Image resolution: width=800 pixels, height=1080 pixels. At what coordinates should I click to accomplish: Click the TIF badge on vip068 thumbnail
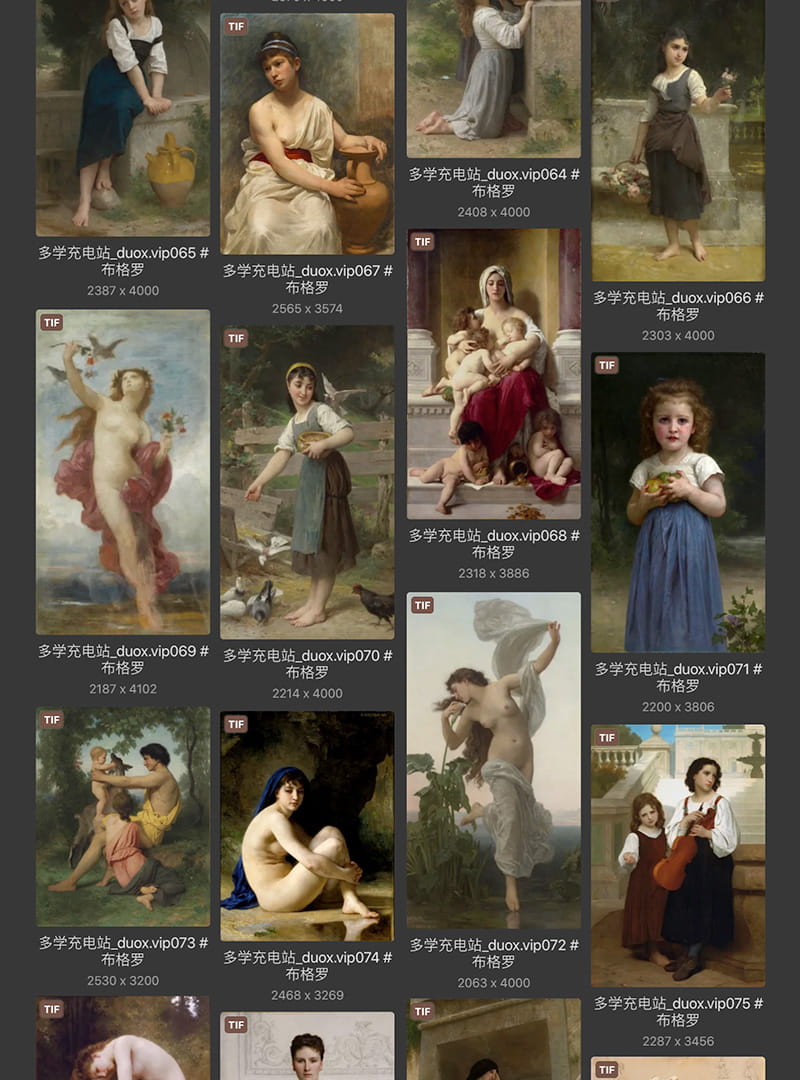coord(423,240)
